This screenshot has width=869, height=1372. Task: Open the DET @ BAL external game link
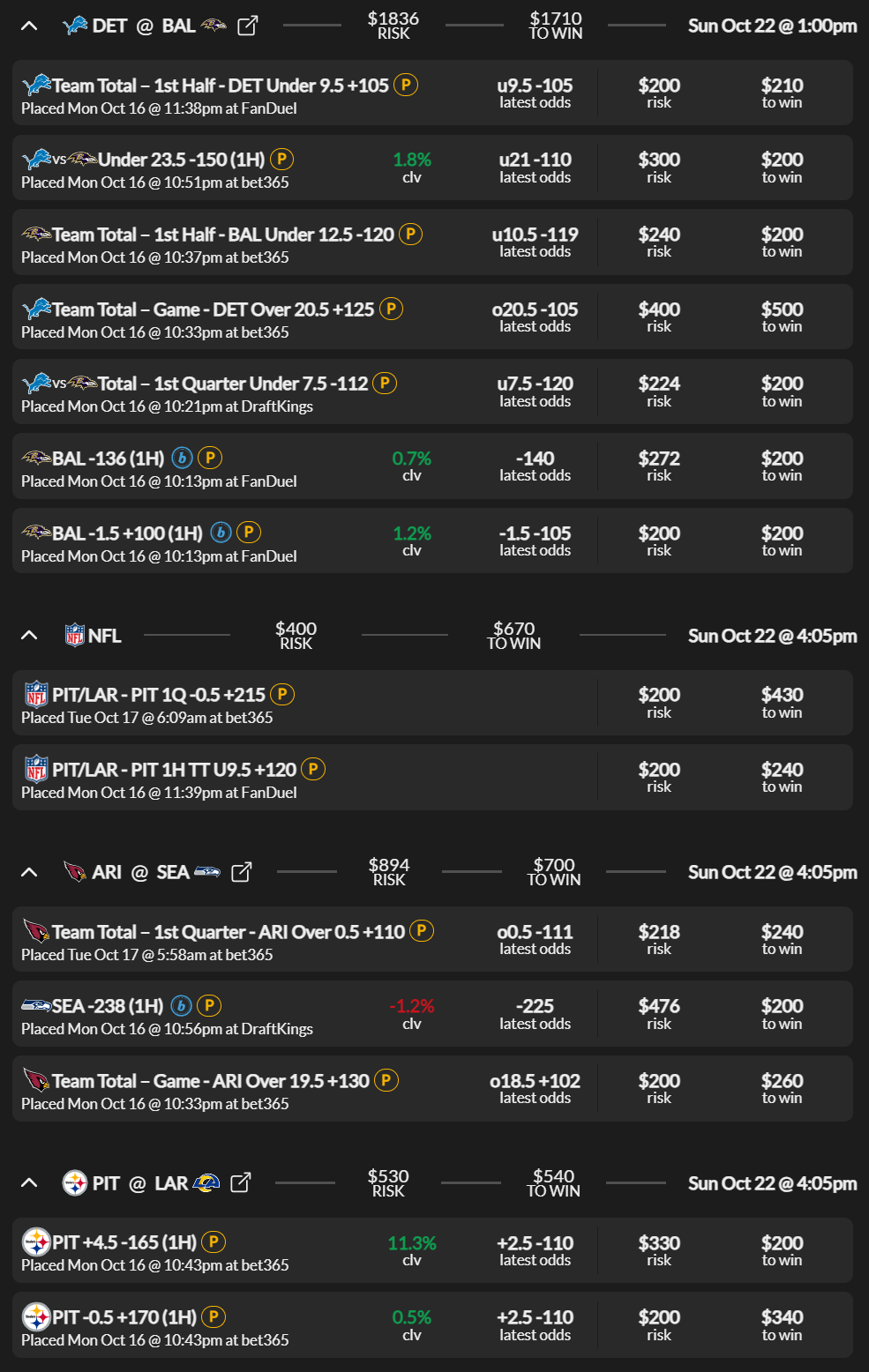[x=247, y=25]
